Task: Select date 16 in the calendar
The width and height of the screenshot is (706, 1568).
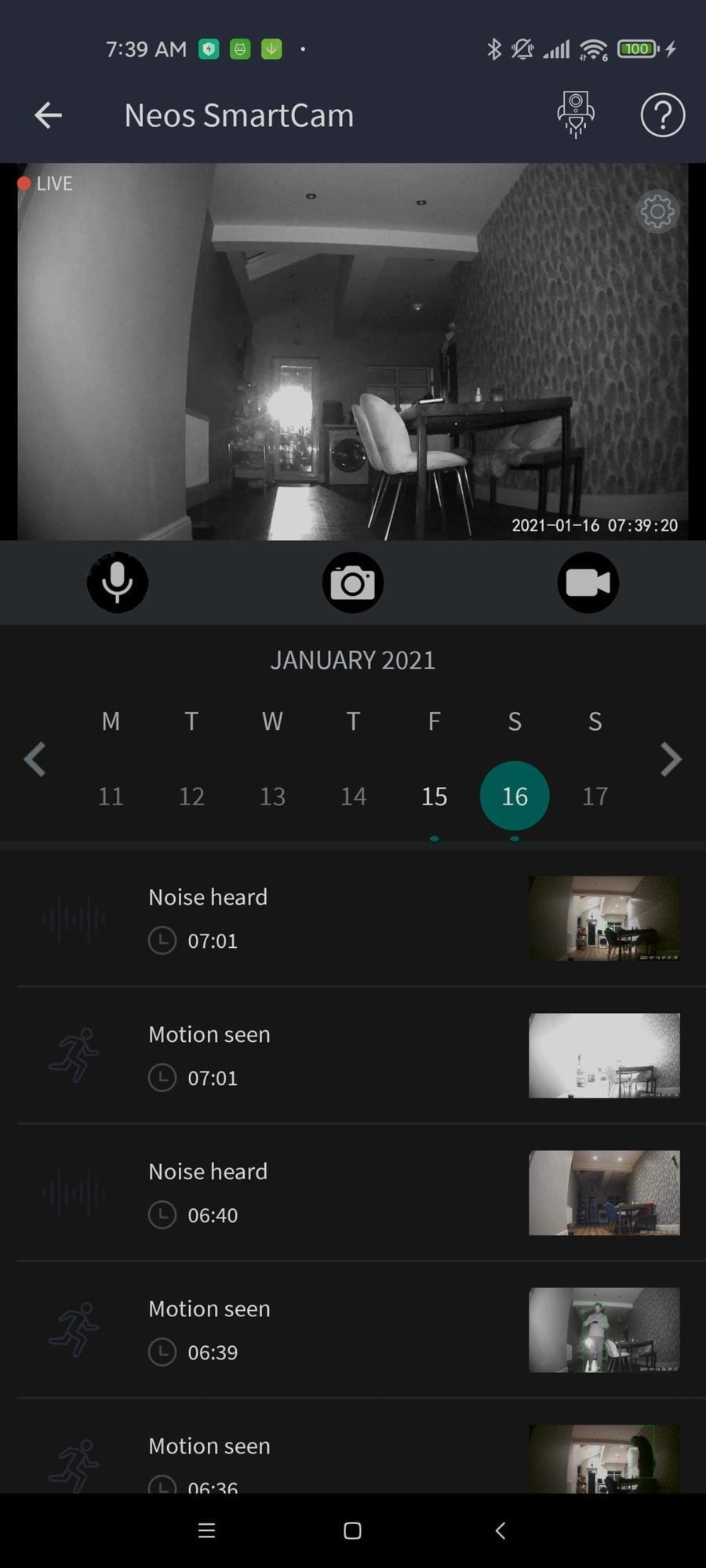Action: [515, 796]
